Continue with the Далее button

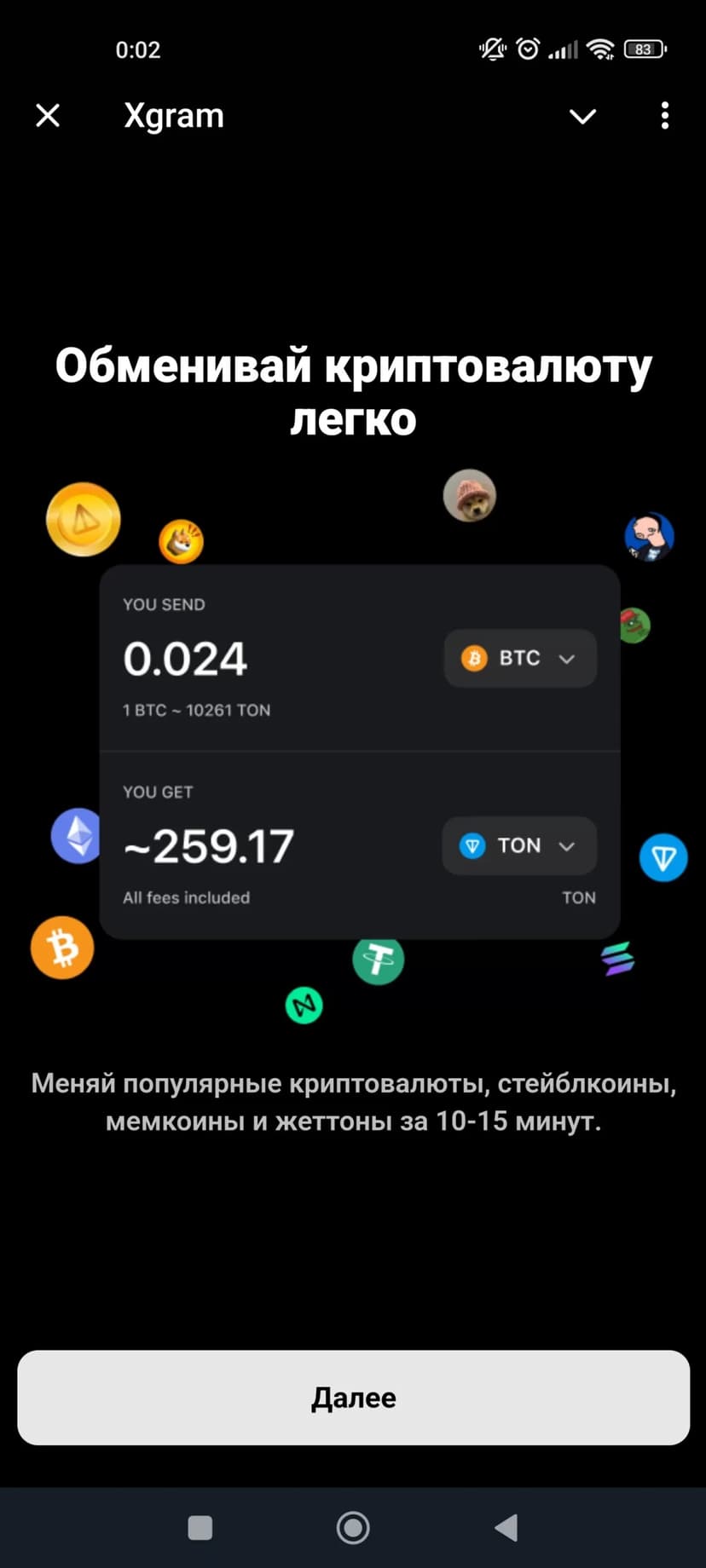click(x=353, y=1398)
